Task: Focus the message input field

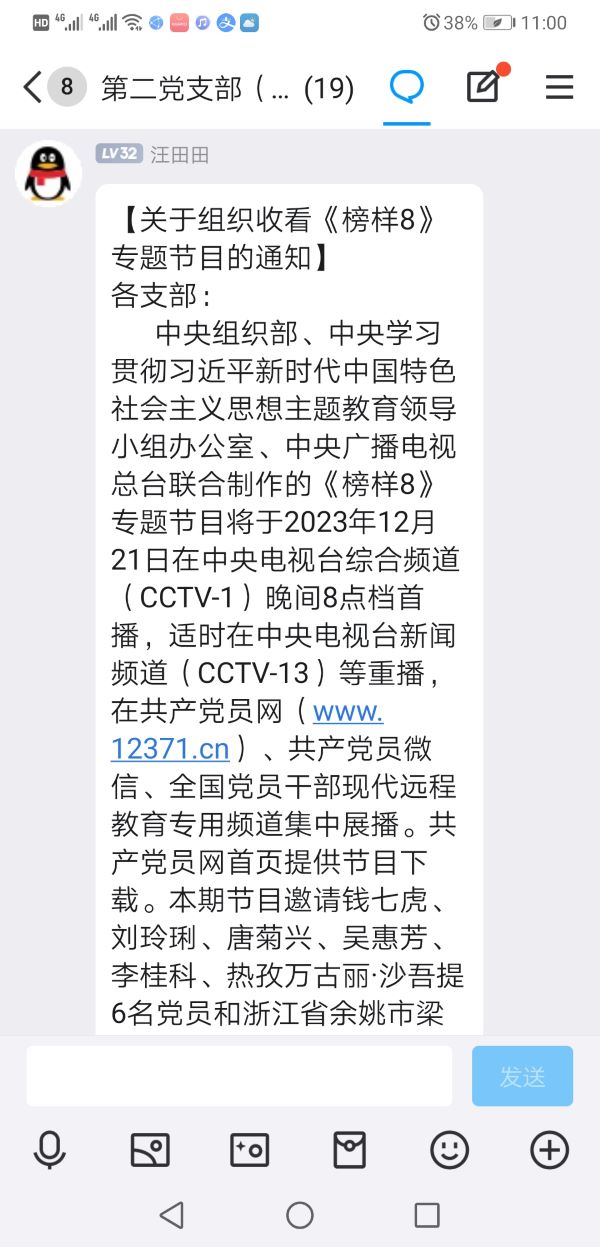Action: click(x=239, y=1076)
